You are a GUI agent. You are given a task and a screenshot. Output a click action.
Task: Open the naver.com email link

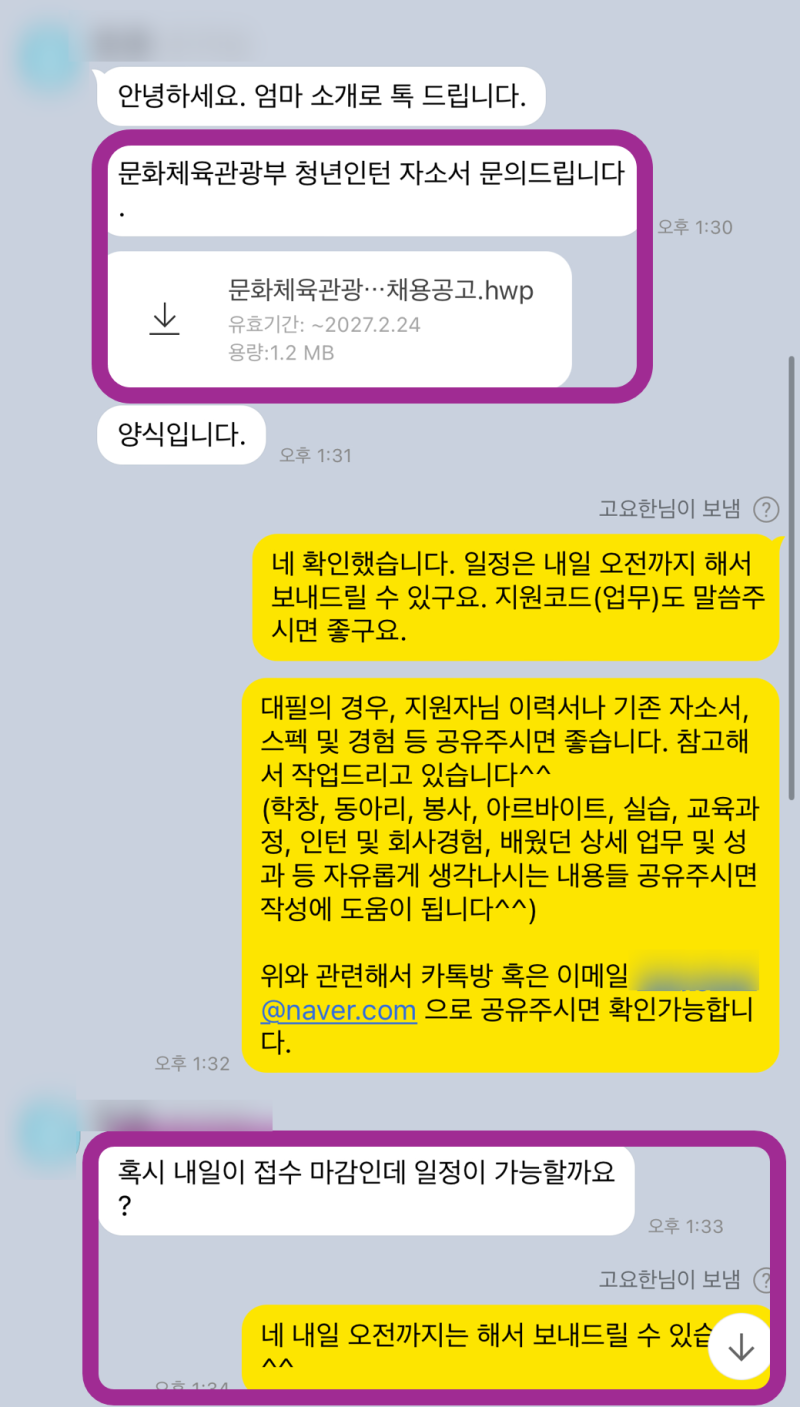[x=338, y=1010]
